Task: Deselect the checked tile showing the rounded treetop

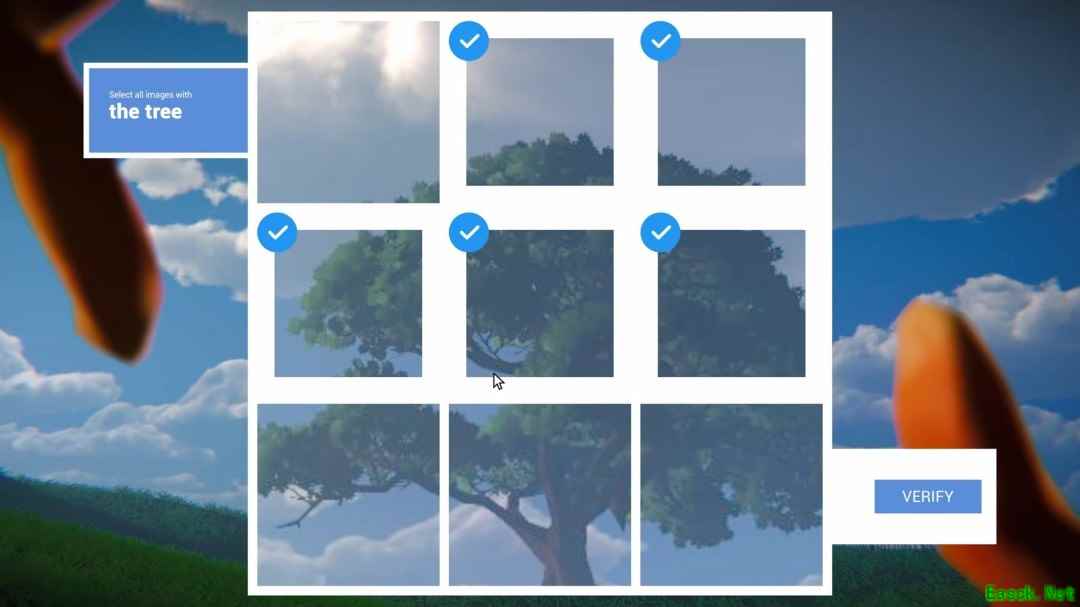Action: coord(540,112)
